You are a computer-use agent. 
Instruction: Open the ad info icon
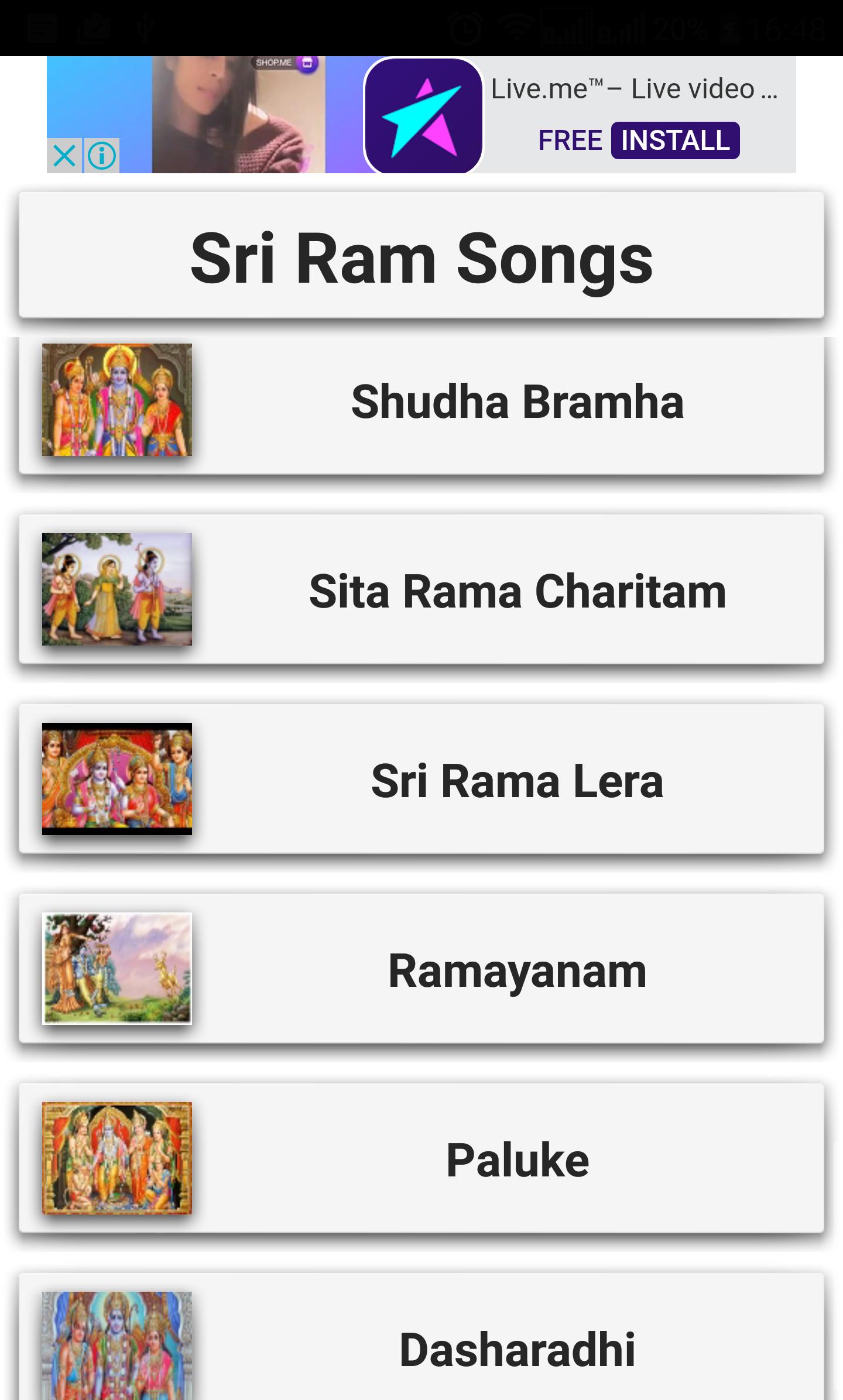(102, 156)
